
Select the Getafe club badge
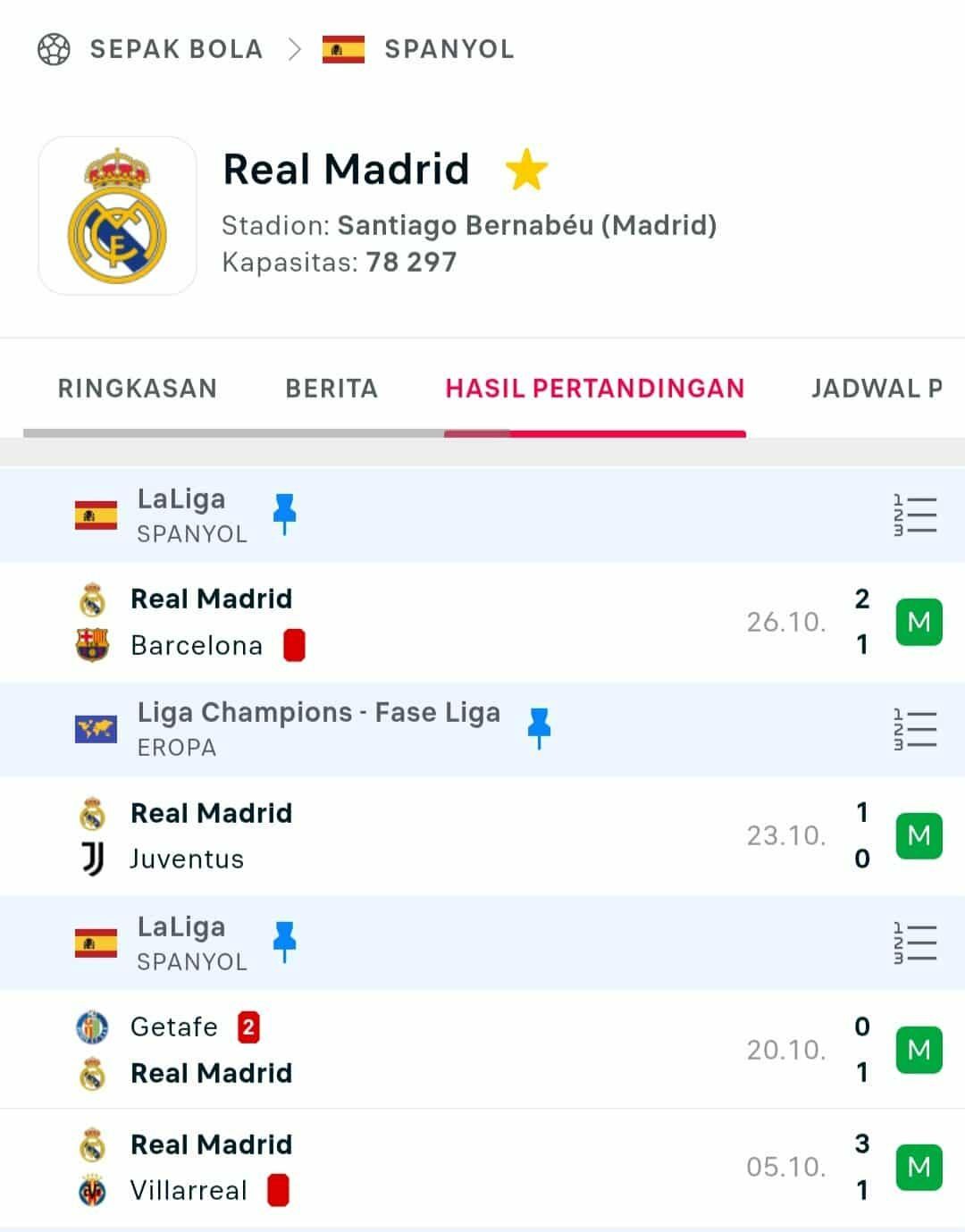click(93, 1027)
